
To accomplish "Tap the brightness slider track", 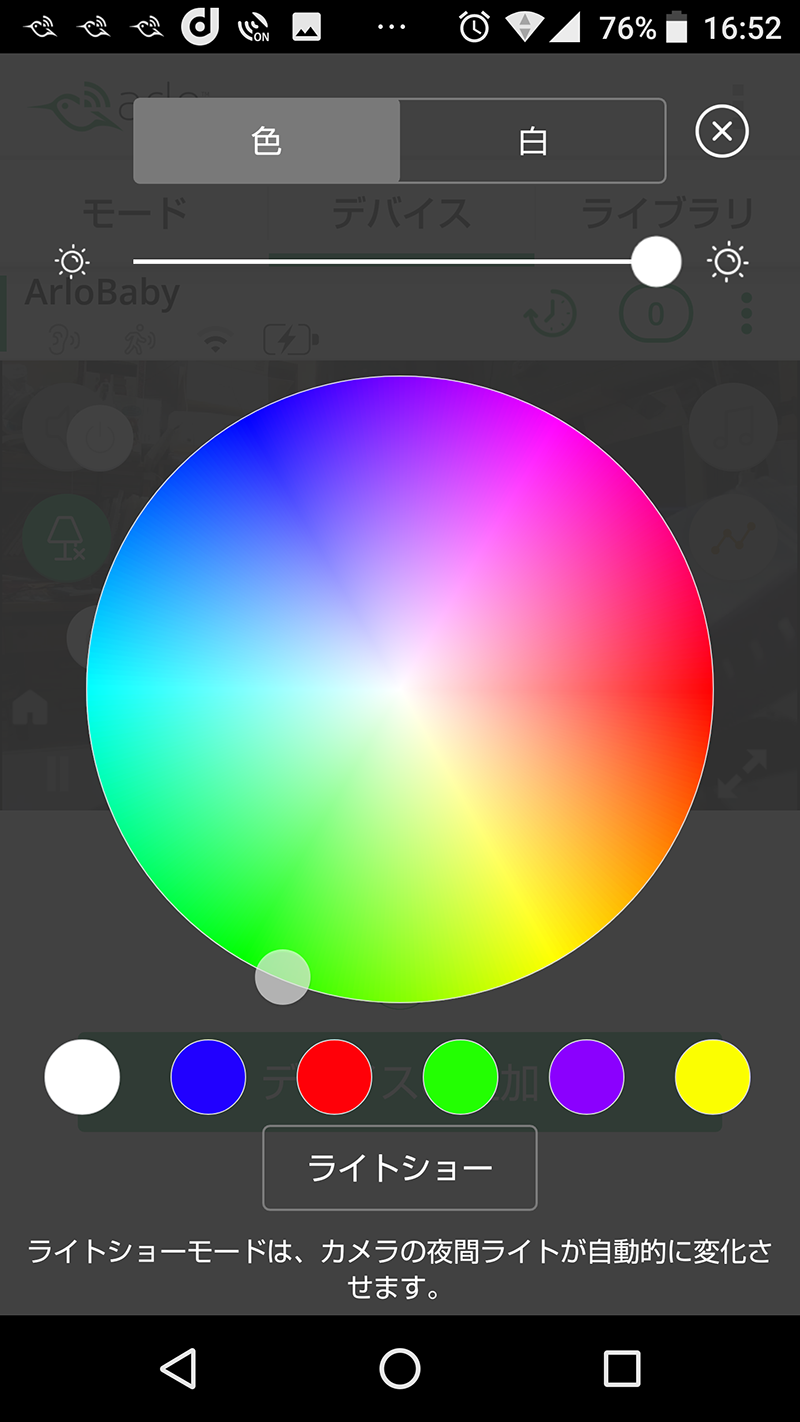I will [390, 262].
